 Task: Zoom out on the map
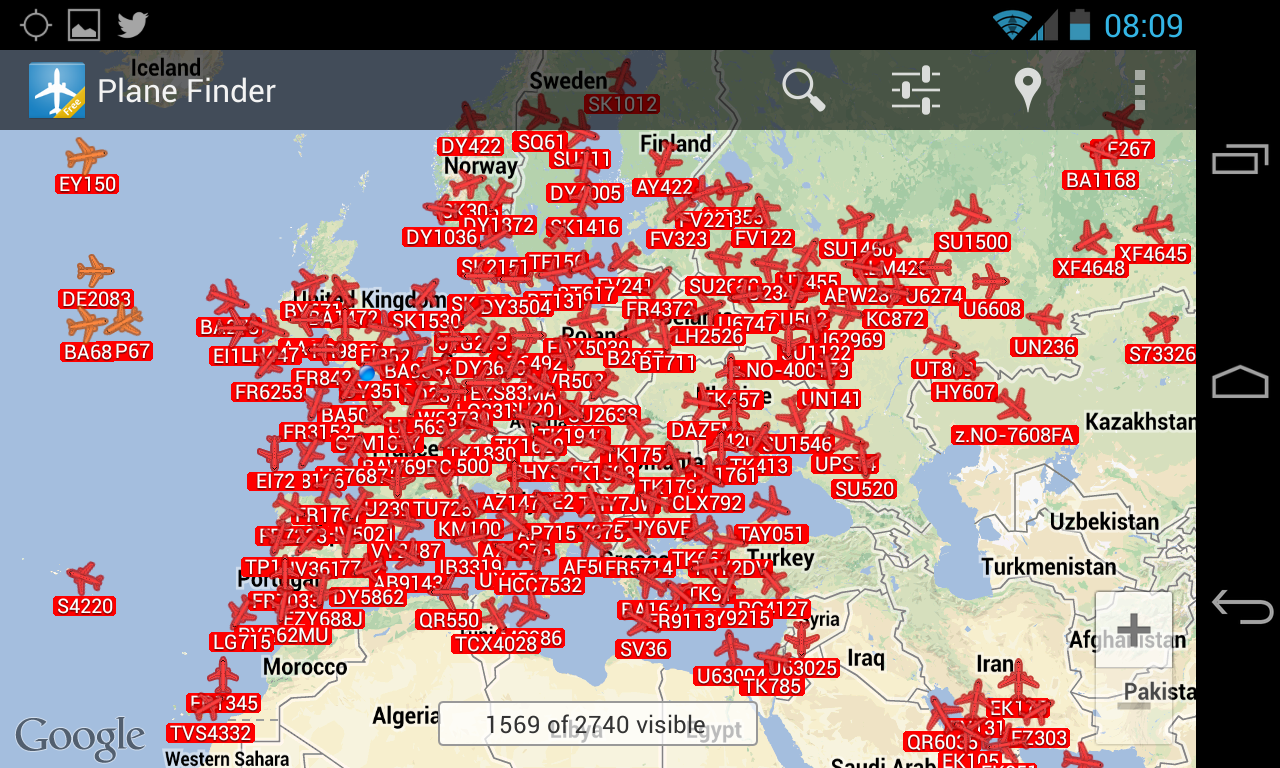(1133, 706)
